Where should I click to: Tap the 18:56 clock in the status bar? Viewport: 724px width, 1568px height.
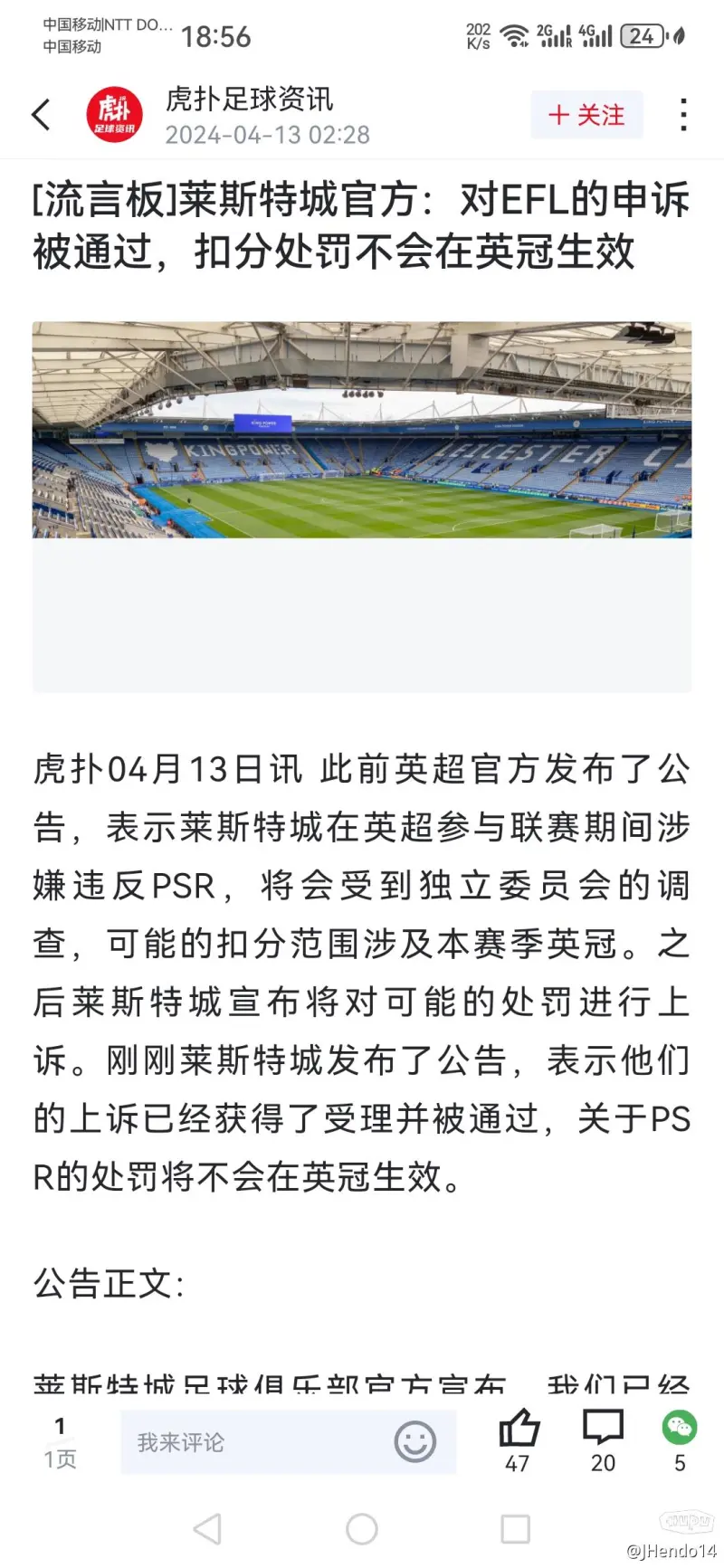tap(219, 37)
